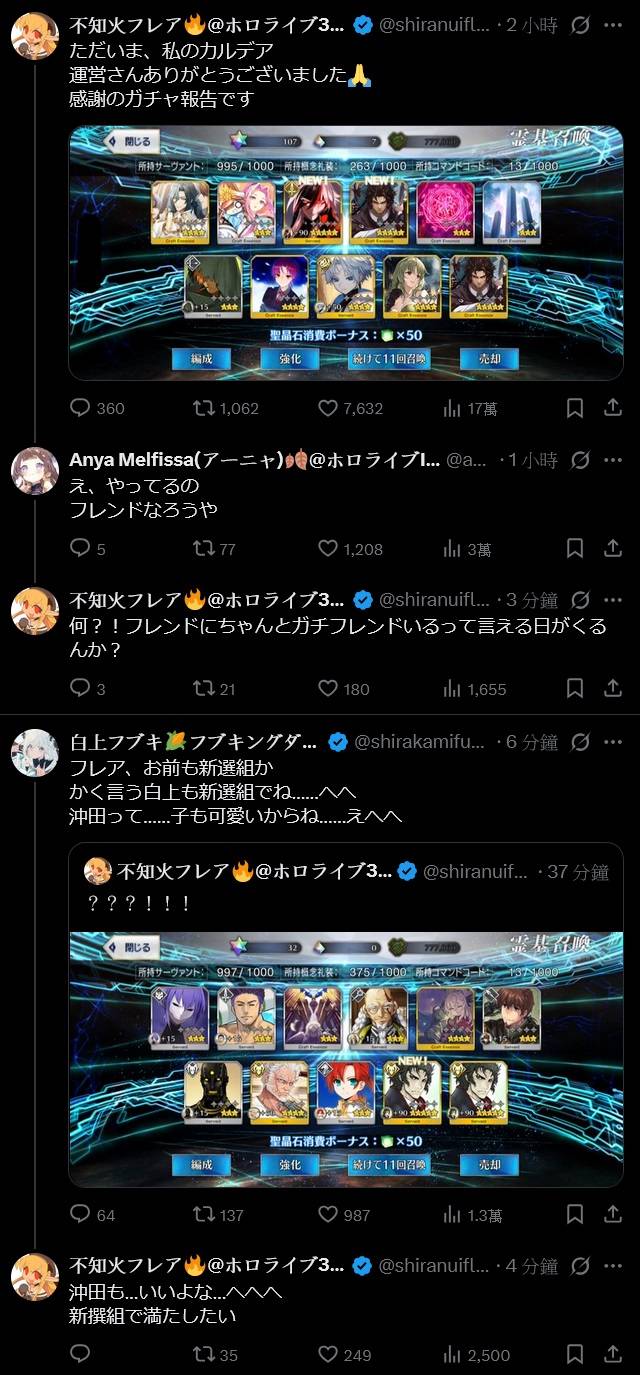
Task: Bookmark Anya Melfissa's reply
Action: click(575, 548)
